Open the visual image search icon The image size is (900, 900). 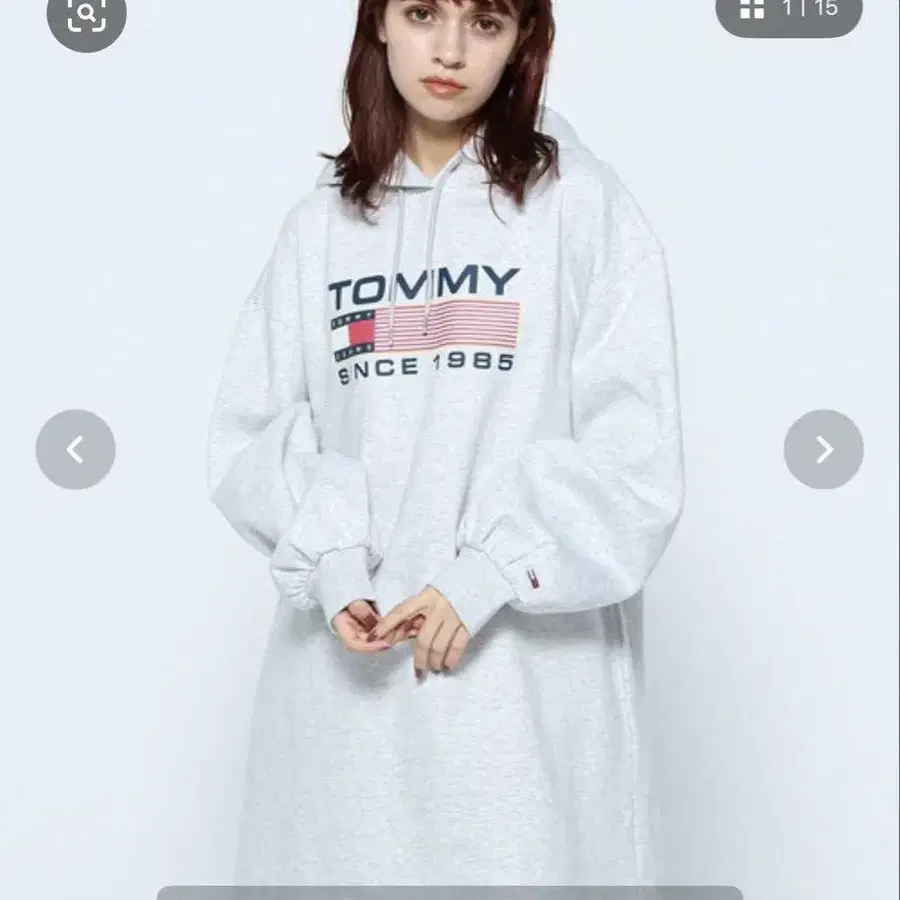(87, 14)
